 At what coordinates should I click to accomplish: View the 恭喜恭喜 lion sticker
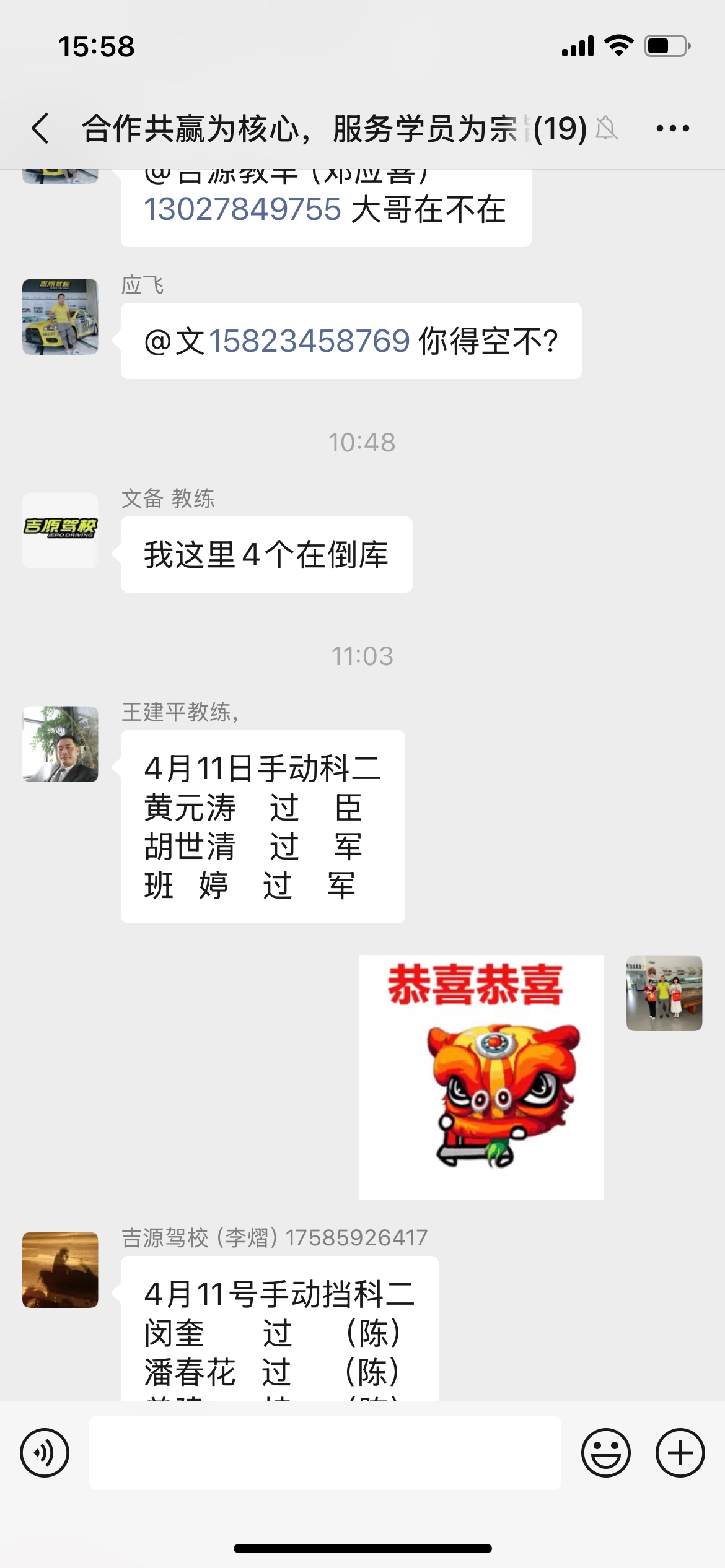click(x=481, y=1077)
